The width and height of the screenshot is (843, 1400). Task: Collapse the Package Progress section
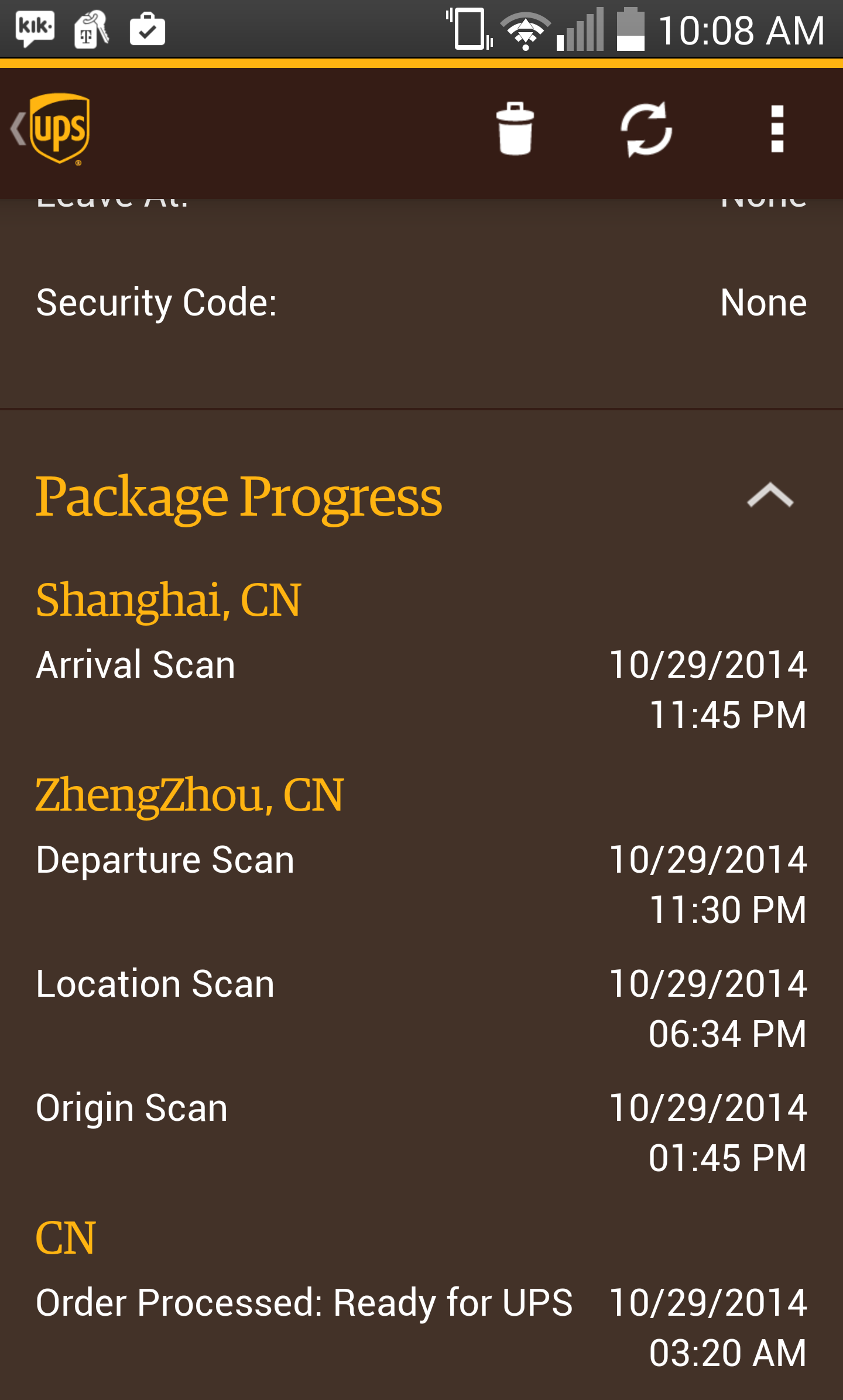[770, 495]
